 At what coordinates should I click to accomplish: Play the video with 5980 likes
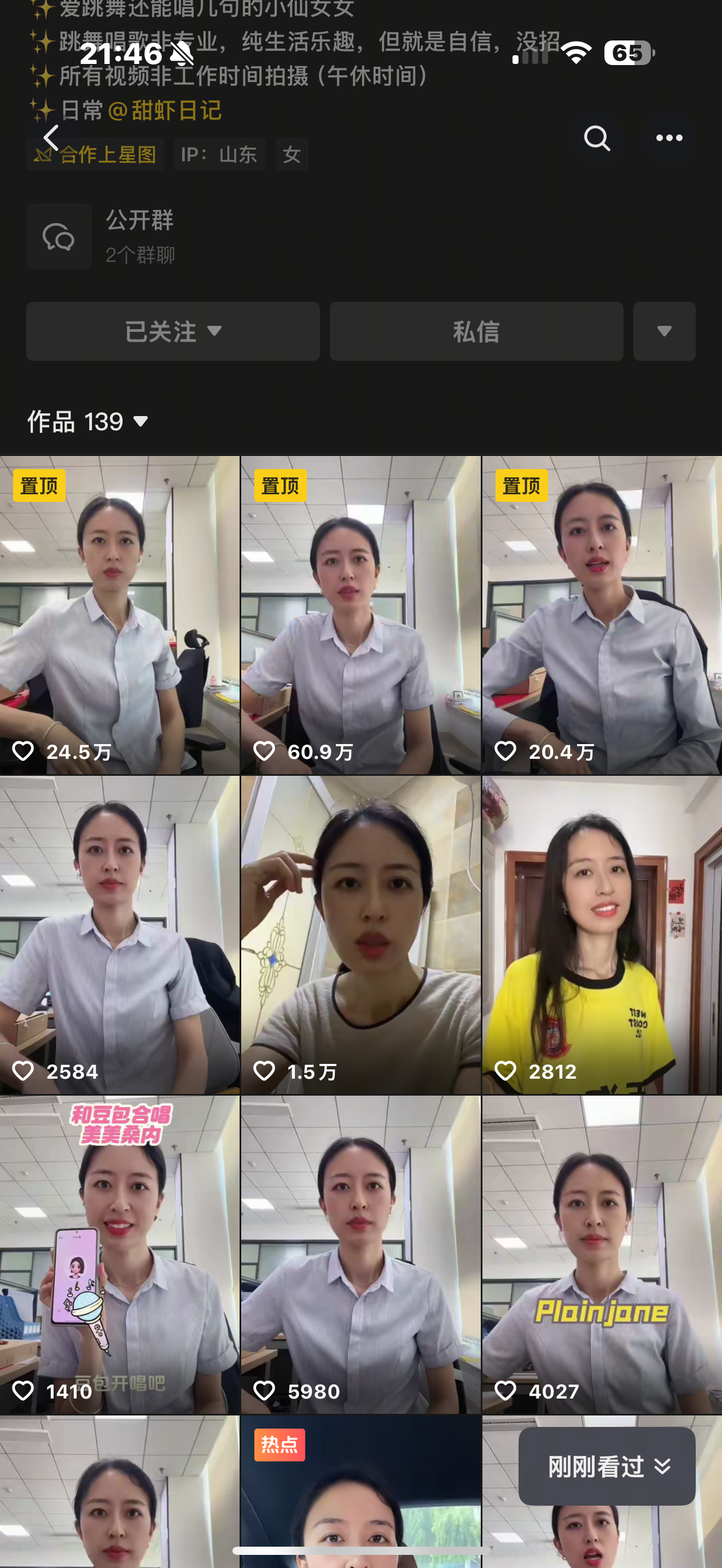tap(360, 1255)
